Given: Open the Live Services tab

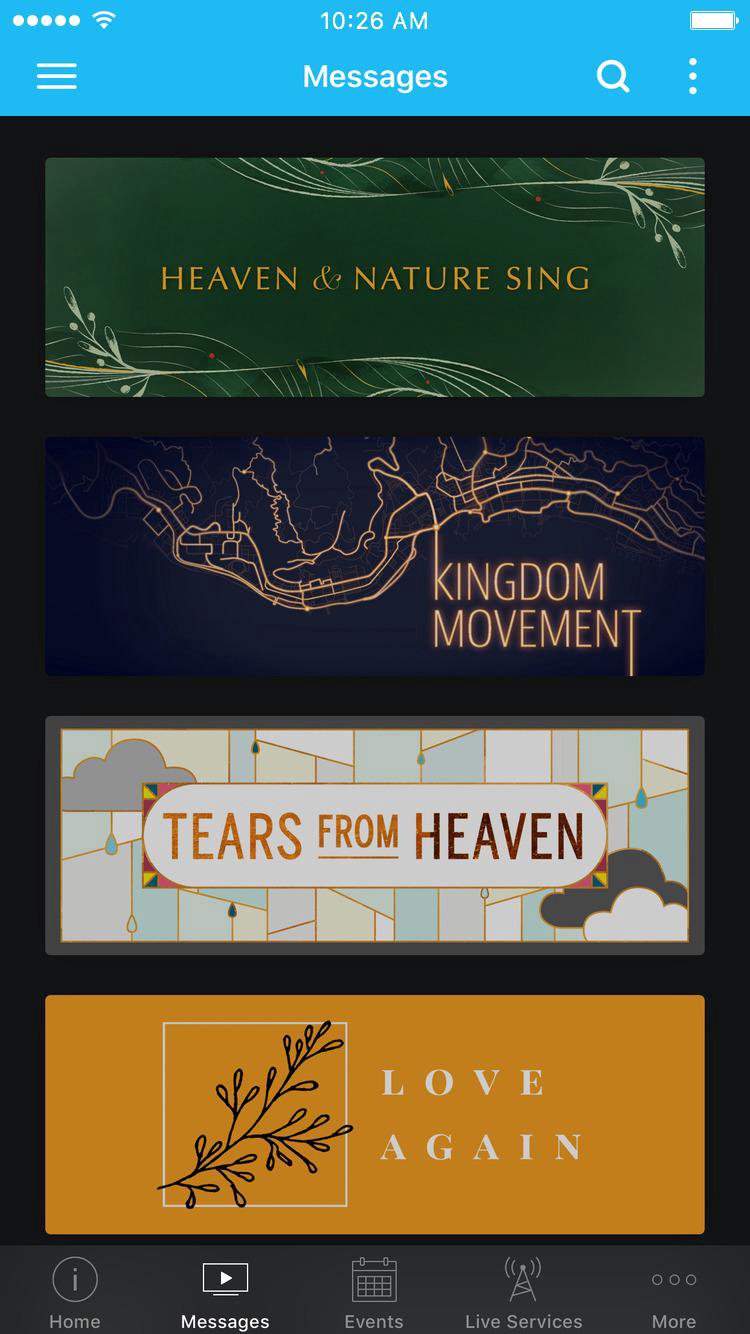Looking at the screenshot, I should (523, 1293).
